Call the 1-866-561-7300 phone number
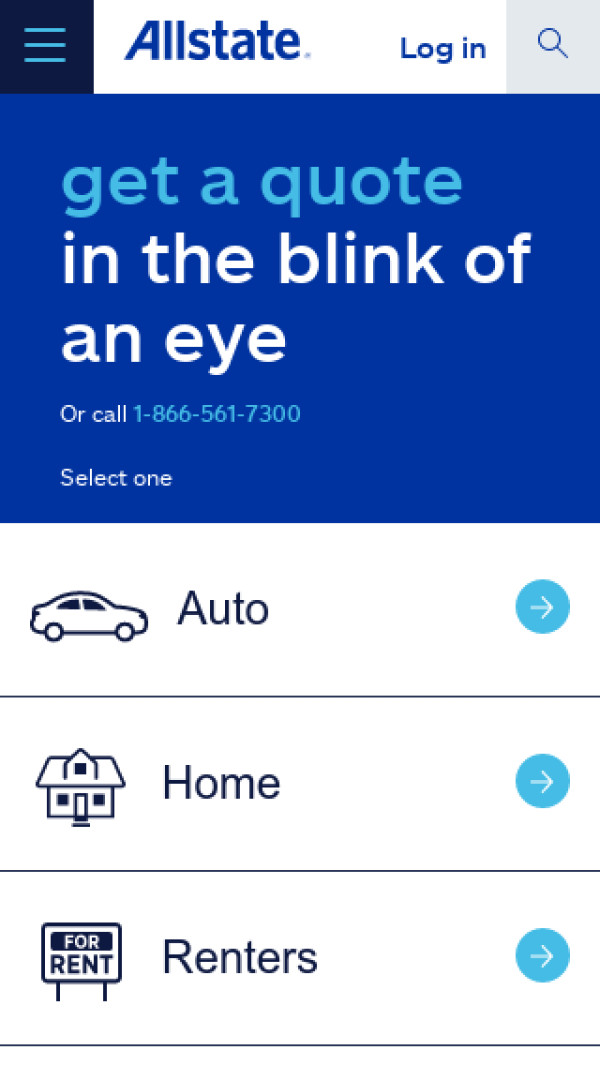Viewport: 600px width, 1065px height. [x=216, y=414]
